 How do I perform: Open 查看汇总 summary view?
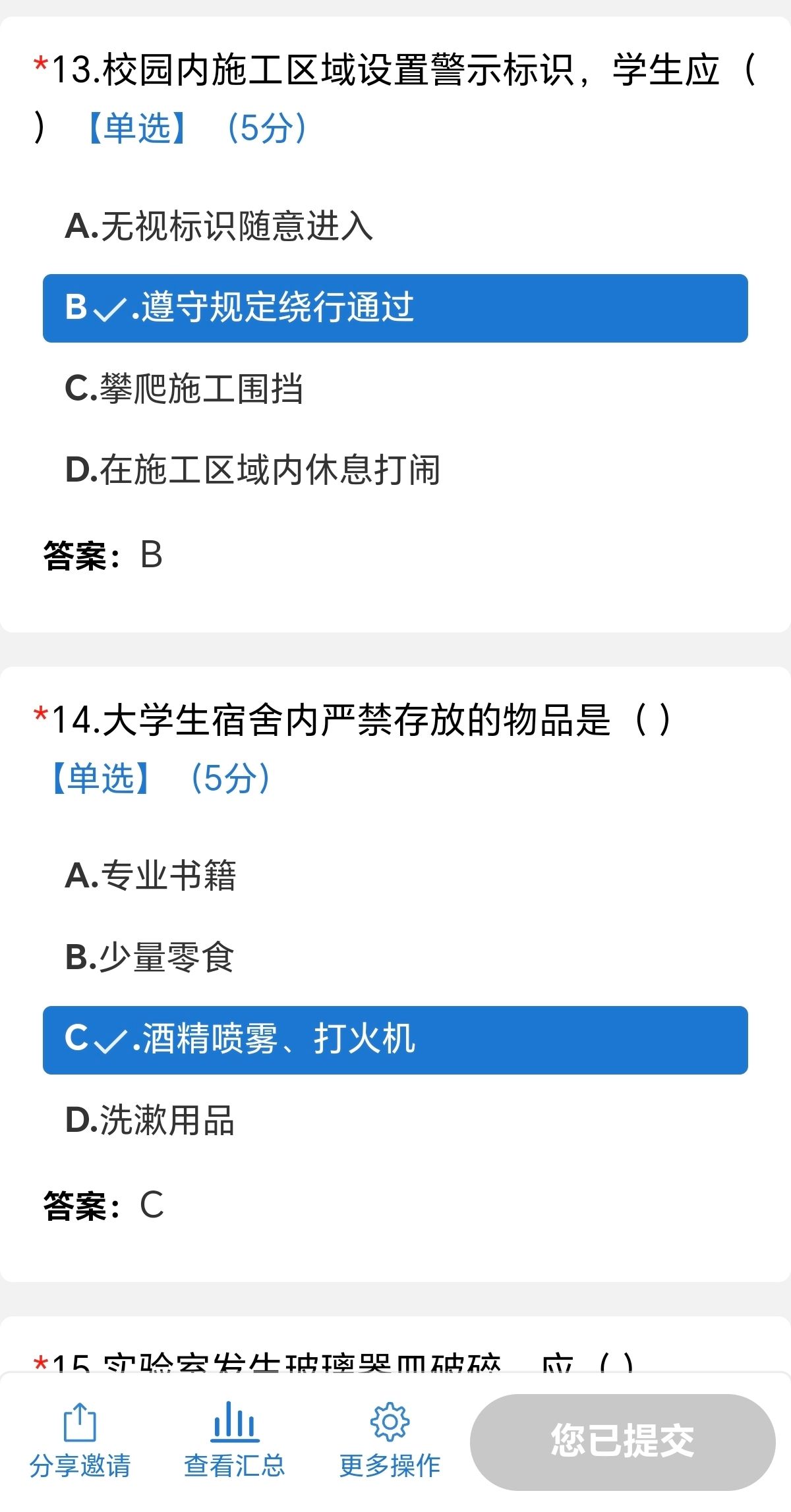point(234,1441)
